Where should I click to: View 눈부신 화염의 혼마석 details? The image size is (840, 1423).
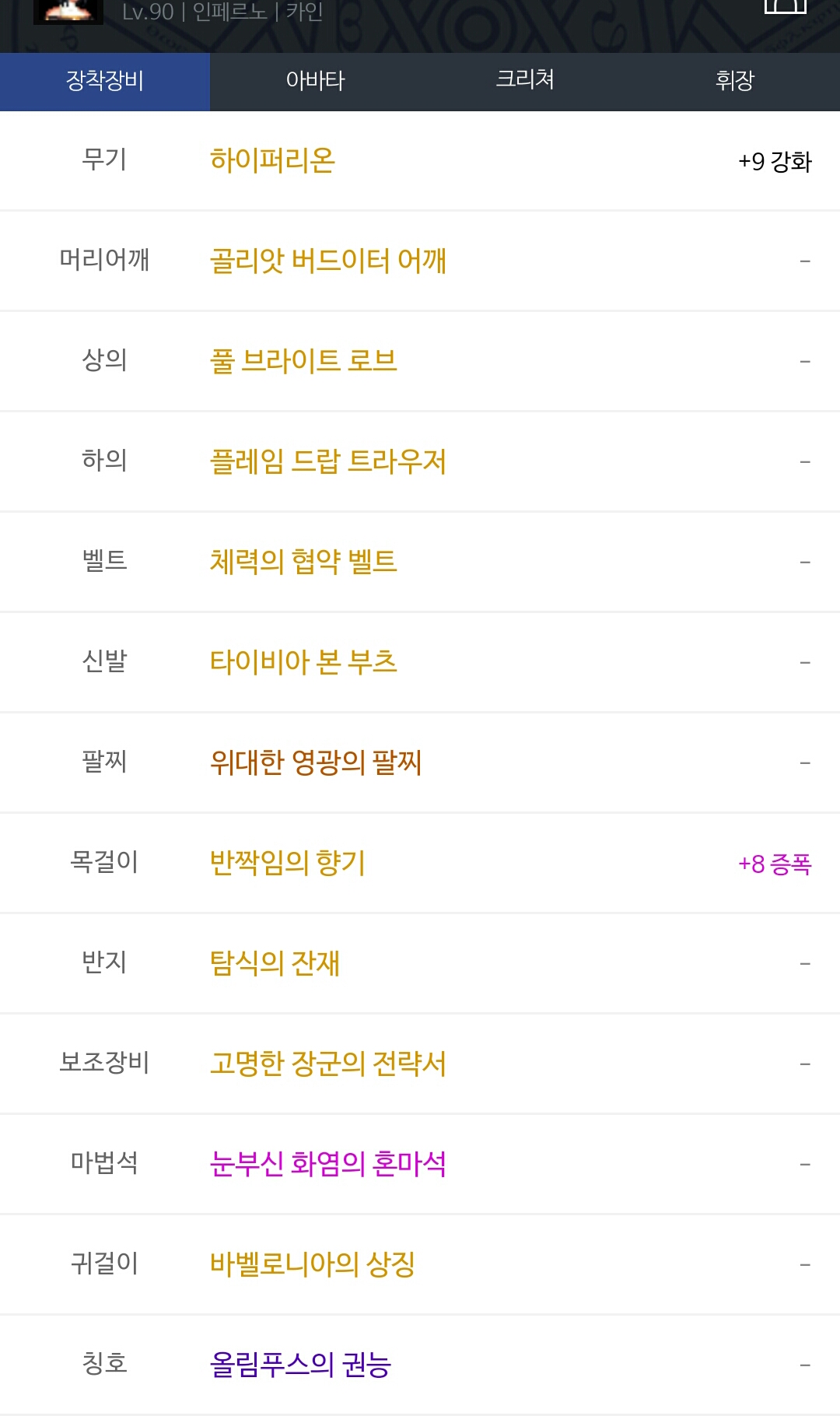[x=327, y=1164]
